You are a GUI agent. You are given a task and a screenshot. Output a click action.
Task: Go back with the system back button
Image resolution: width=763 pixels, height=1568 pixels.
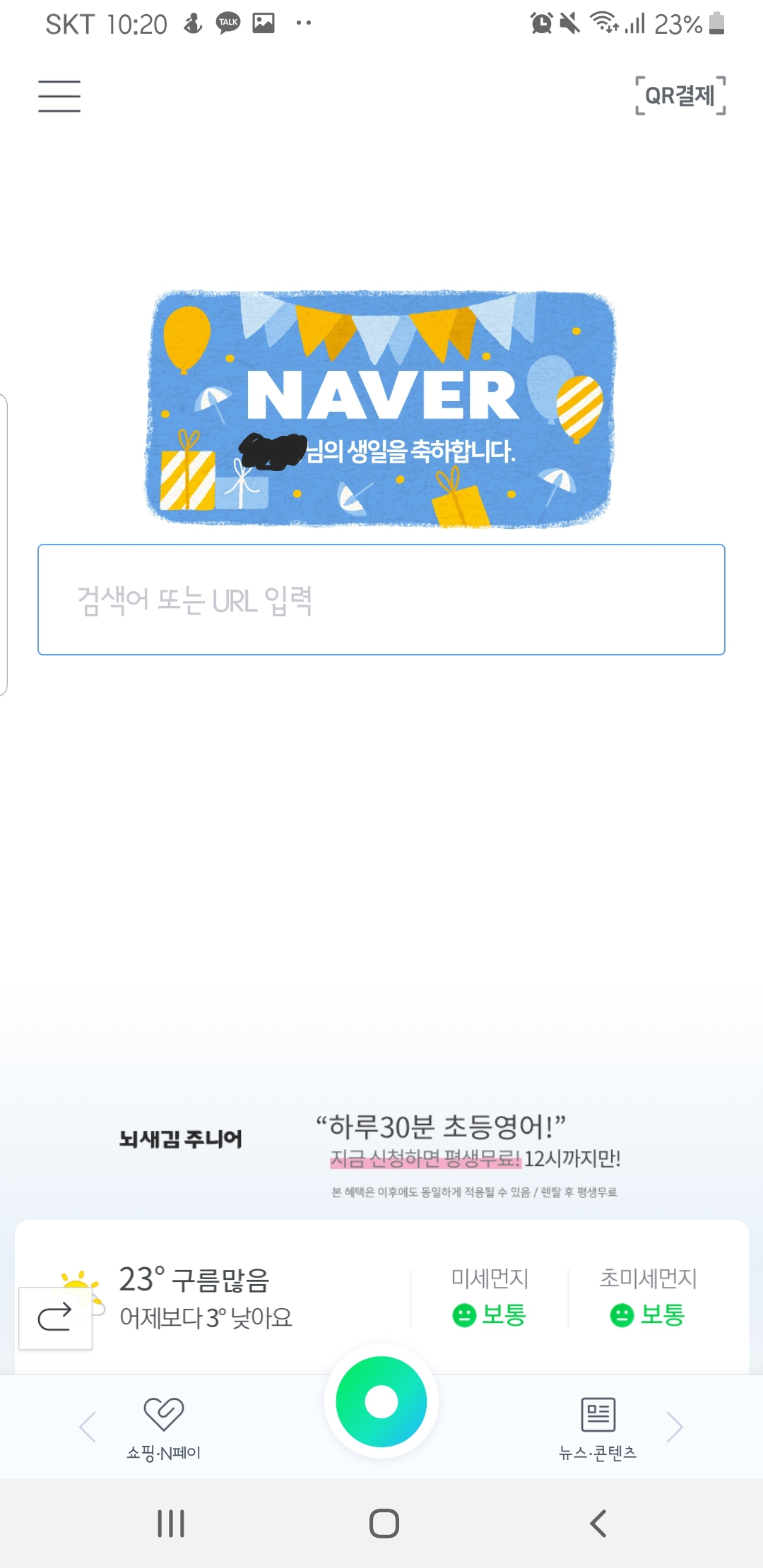tap(598, 1524)
